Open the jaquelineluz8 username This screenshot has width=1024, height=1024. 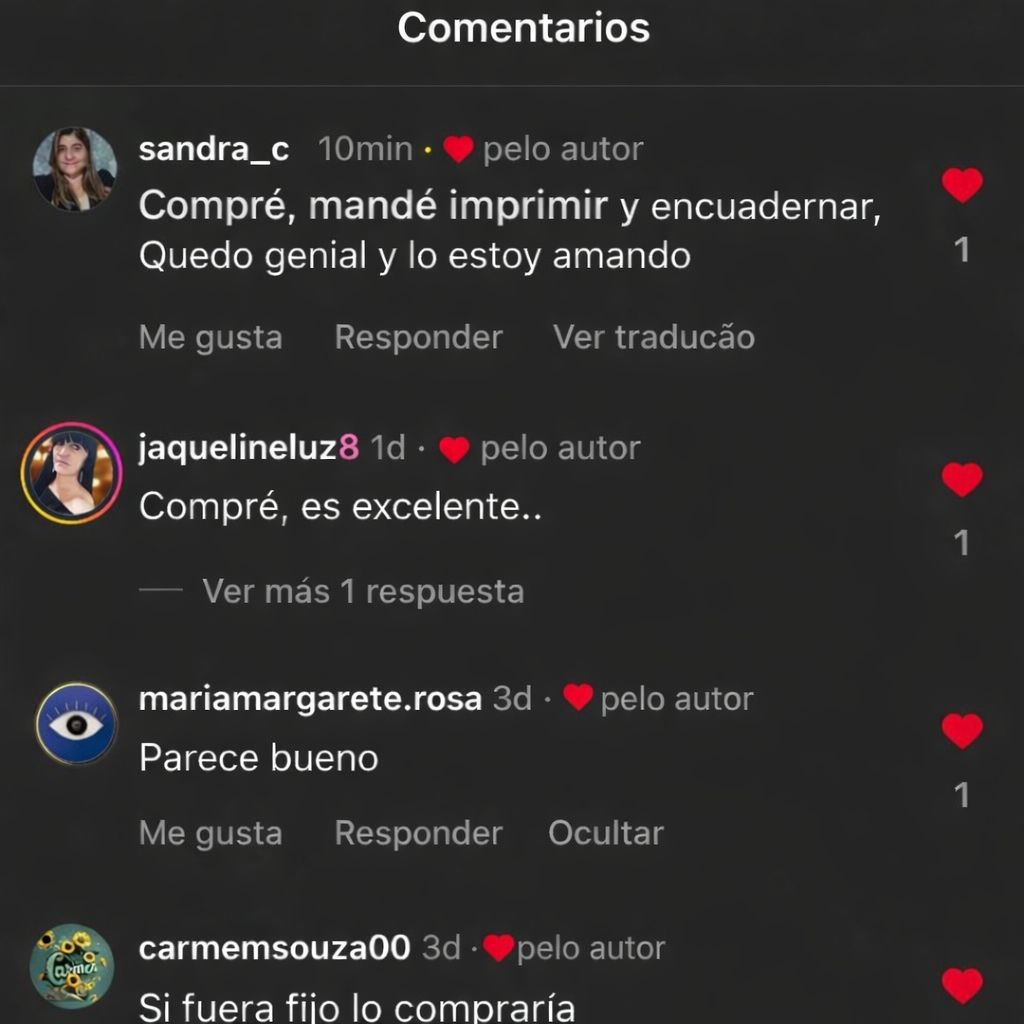click(x=248, y=448)
